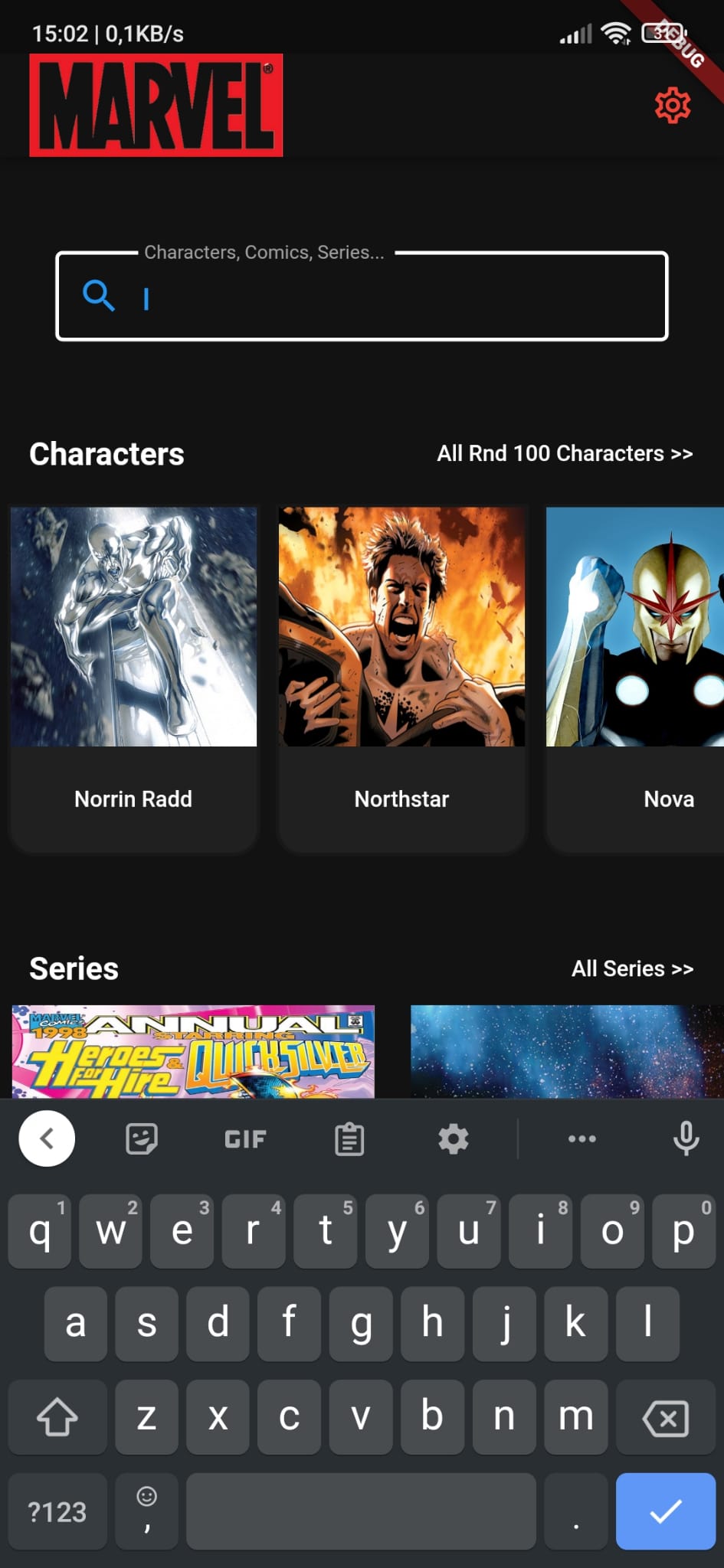Toggle Shift on the keyboard

(56, 1418)
